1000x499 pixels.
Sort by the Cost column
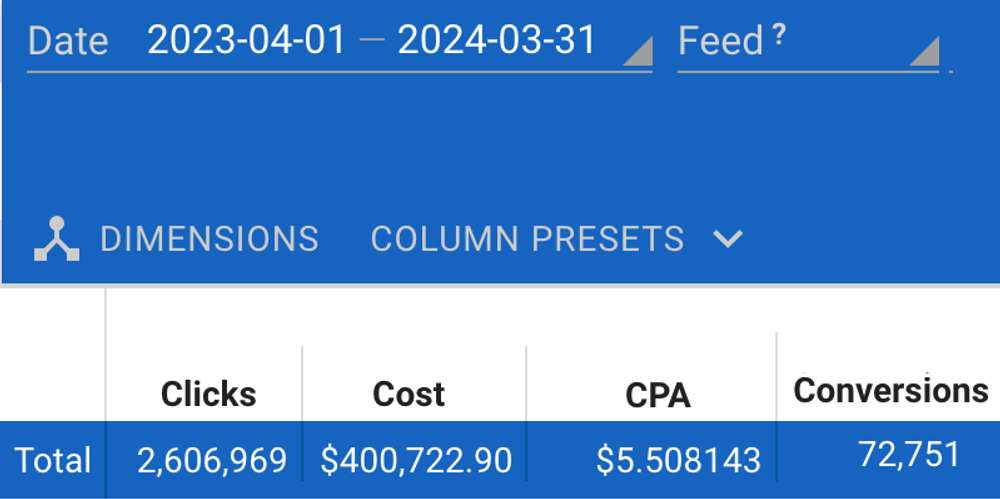[408, 394]
